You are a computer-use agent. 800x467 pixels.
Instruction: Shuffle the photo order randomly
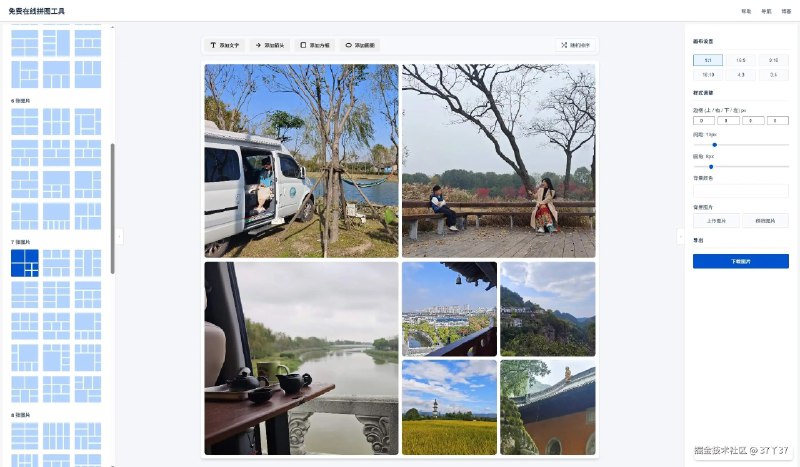pyautogui.click(x=576, y=45)
